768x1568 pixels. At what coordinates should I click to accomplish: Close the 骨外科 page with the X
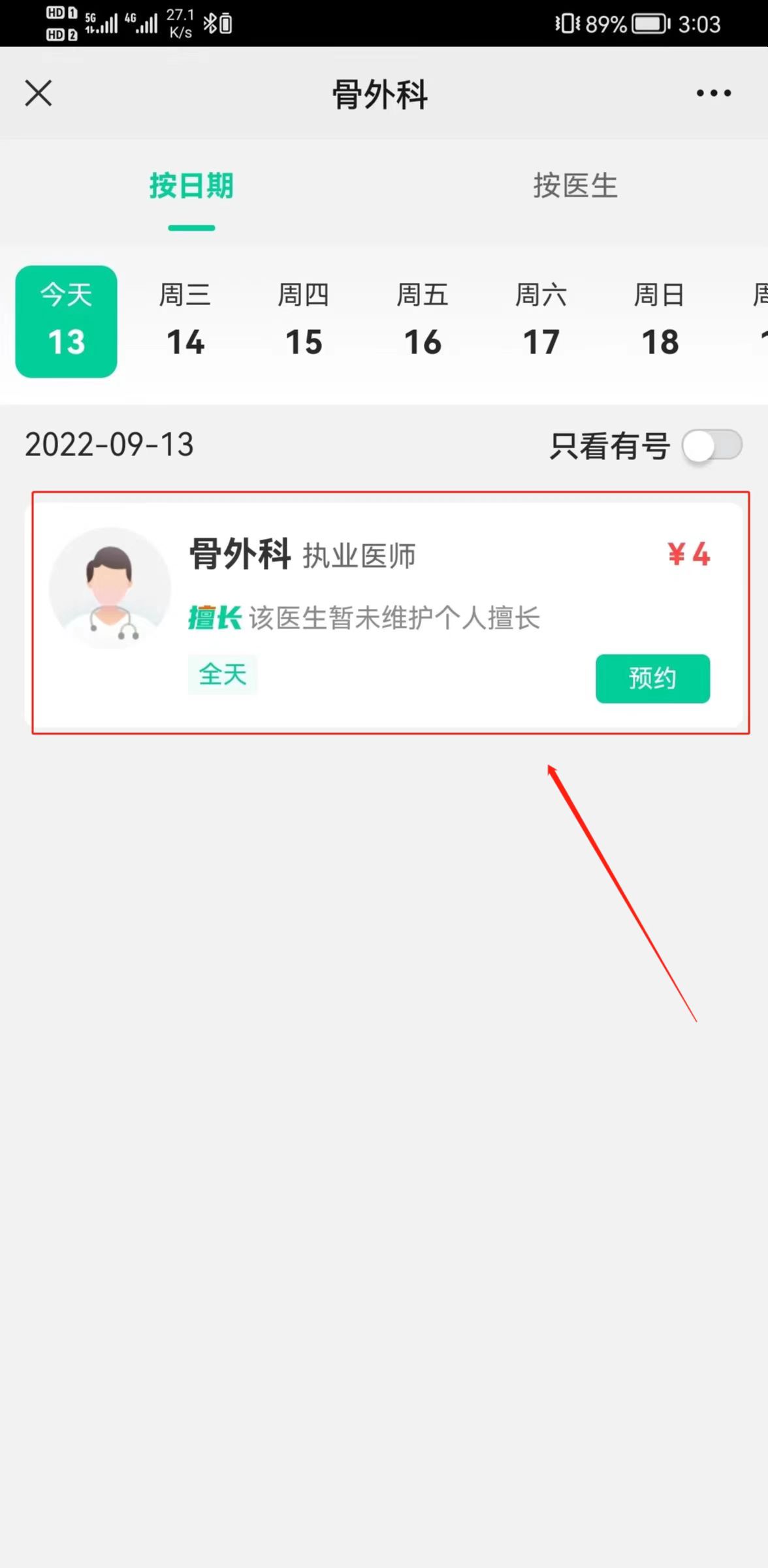(39, 93)
